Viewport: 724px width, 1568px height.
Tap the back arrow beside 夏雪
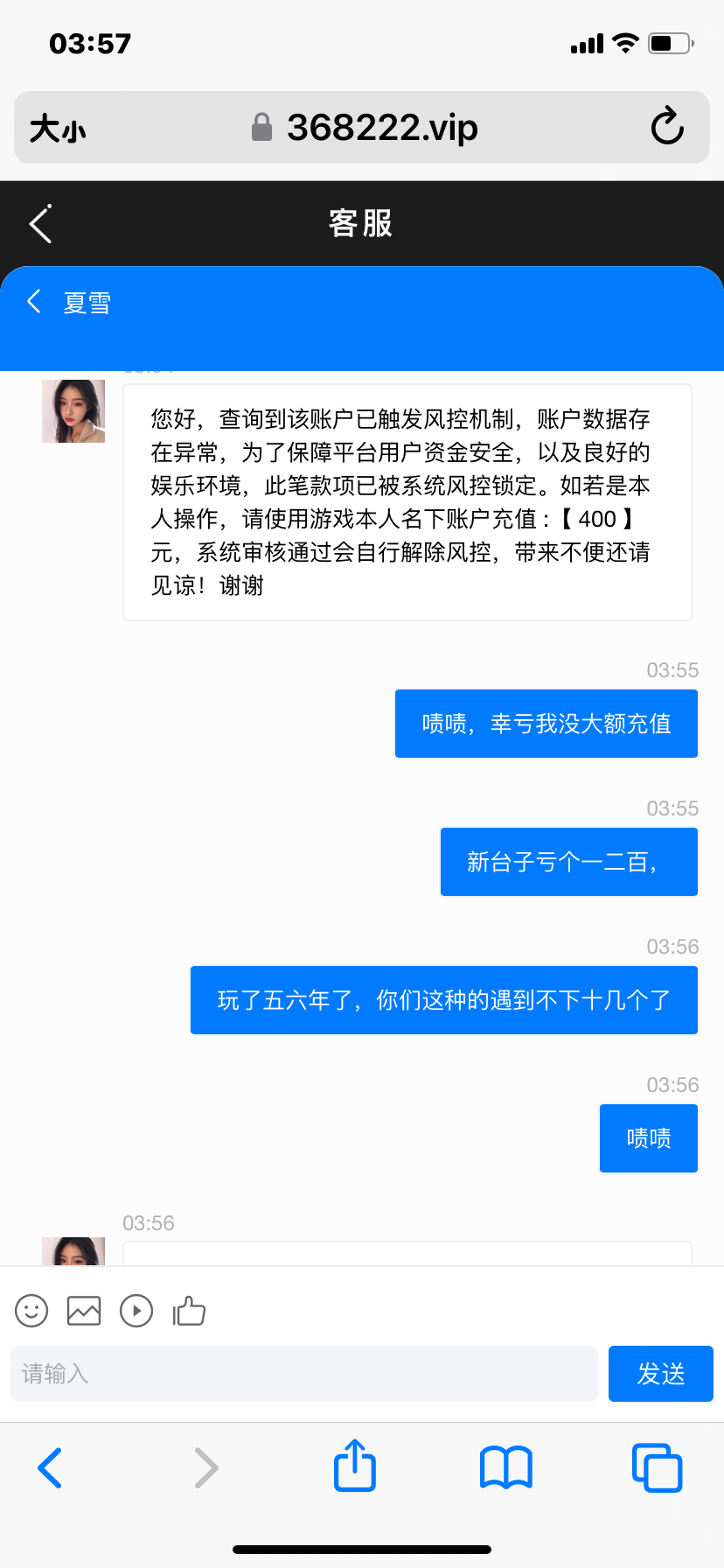pyautogui.click(x=34, y=302)
